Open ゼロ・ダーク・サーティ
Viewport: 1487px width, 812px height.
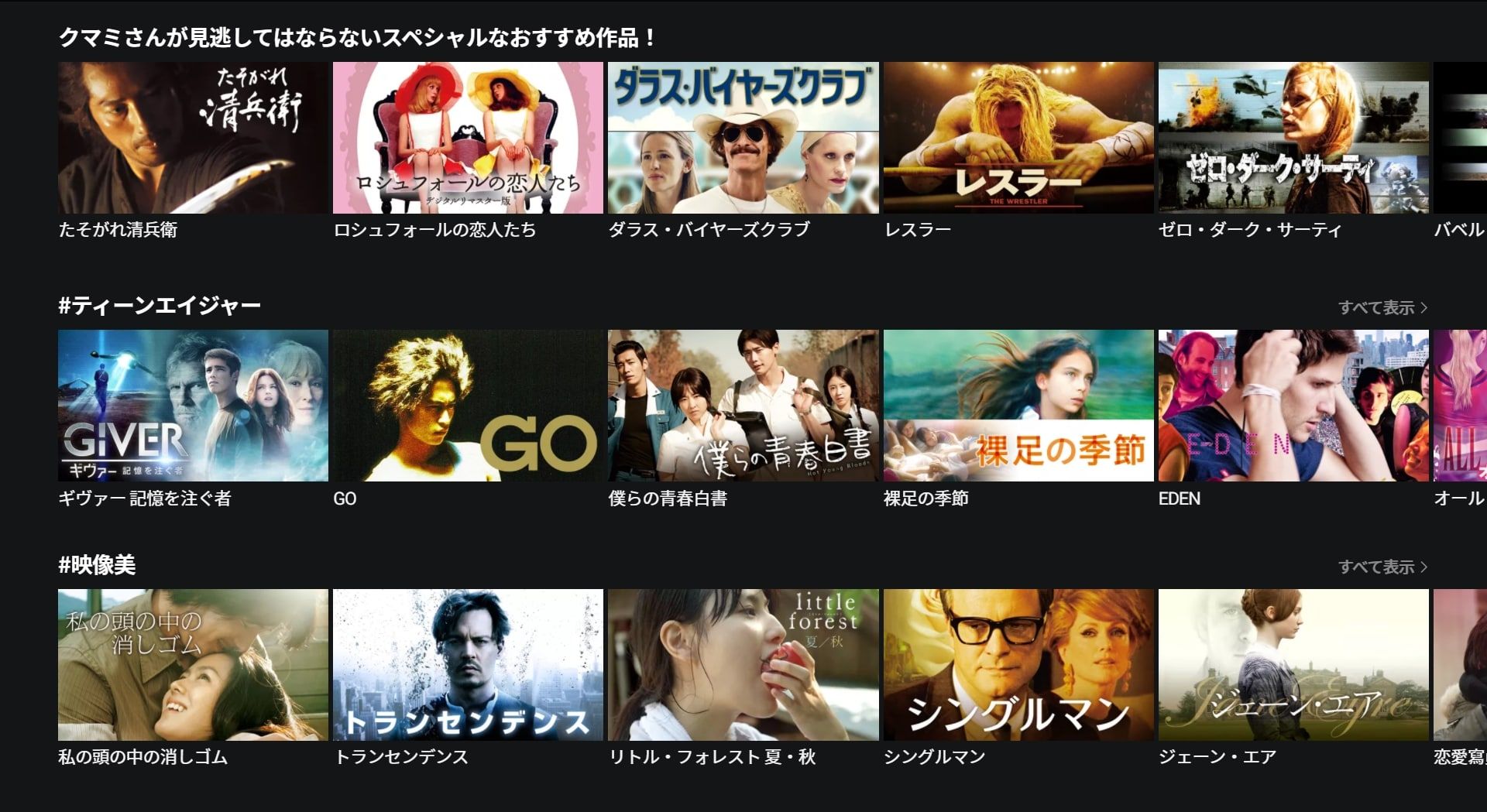pyautogui.click(x=1293, y=138)
